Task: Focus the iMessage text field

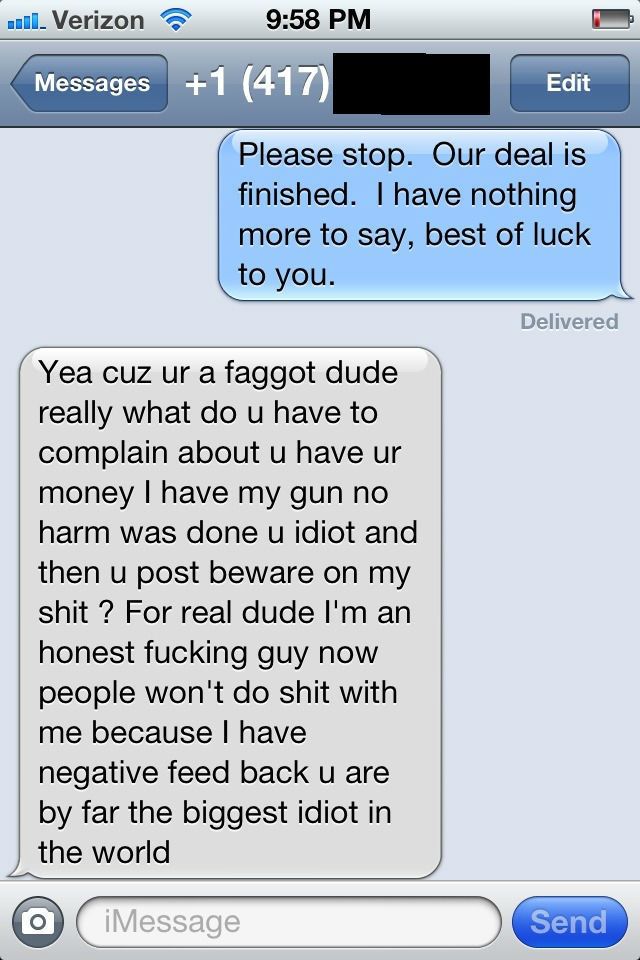Action: 288,921
